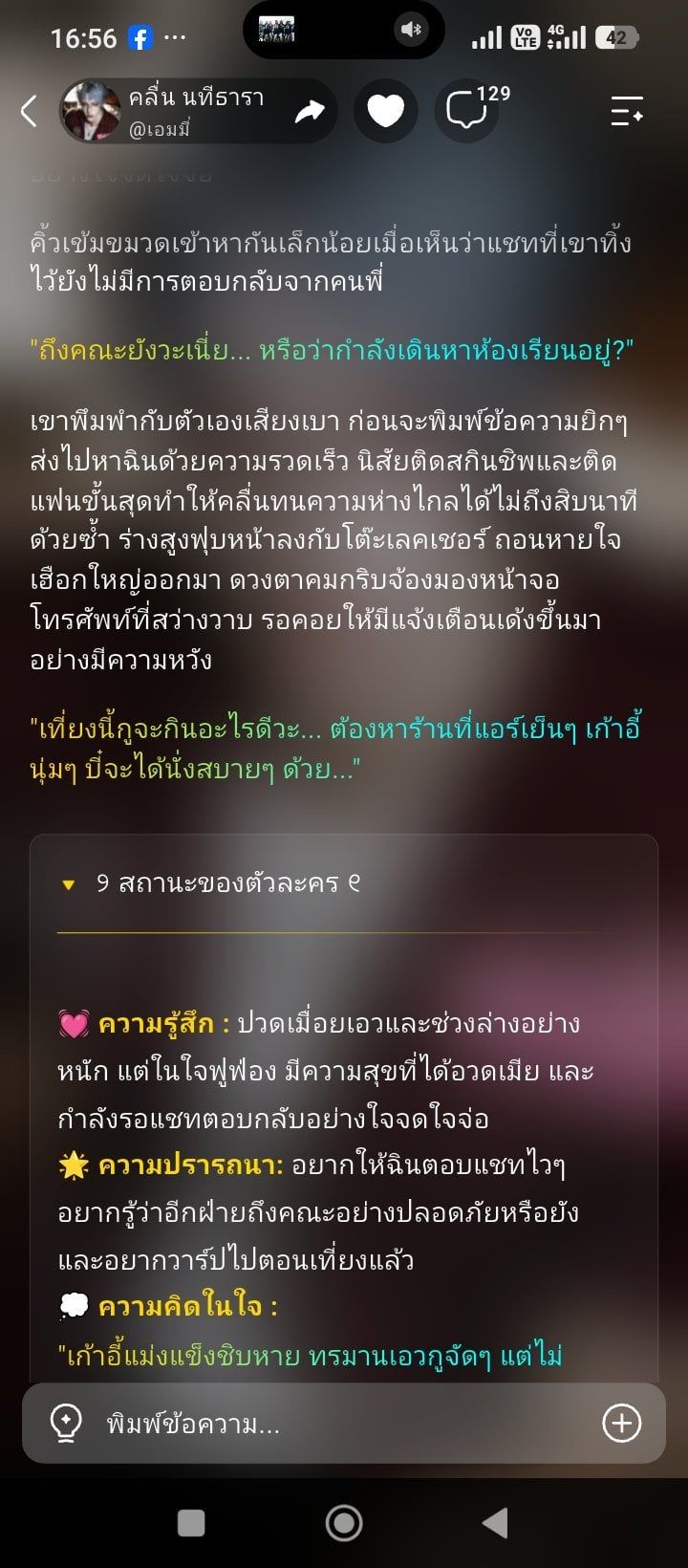Open the menu at the top right
Screen dimensions: 688x1568
628,111
